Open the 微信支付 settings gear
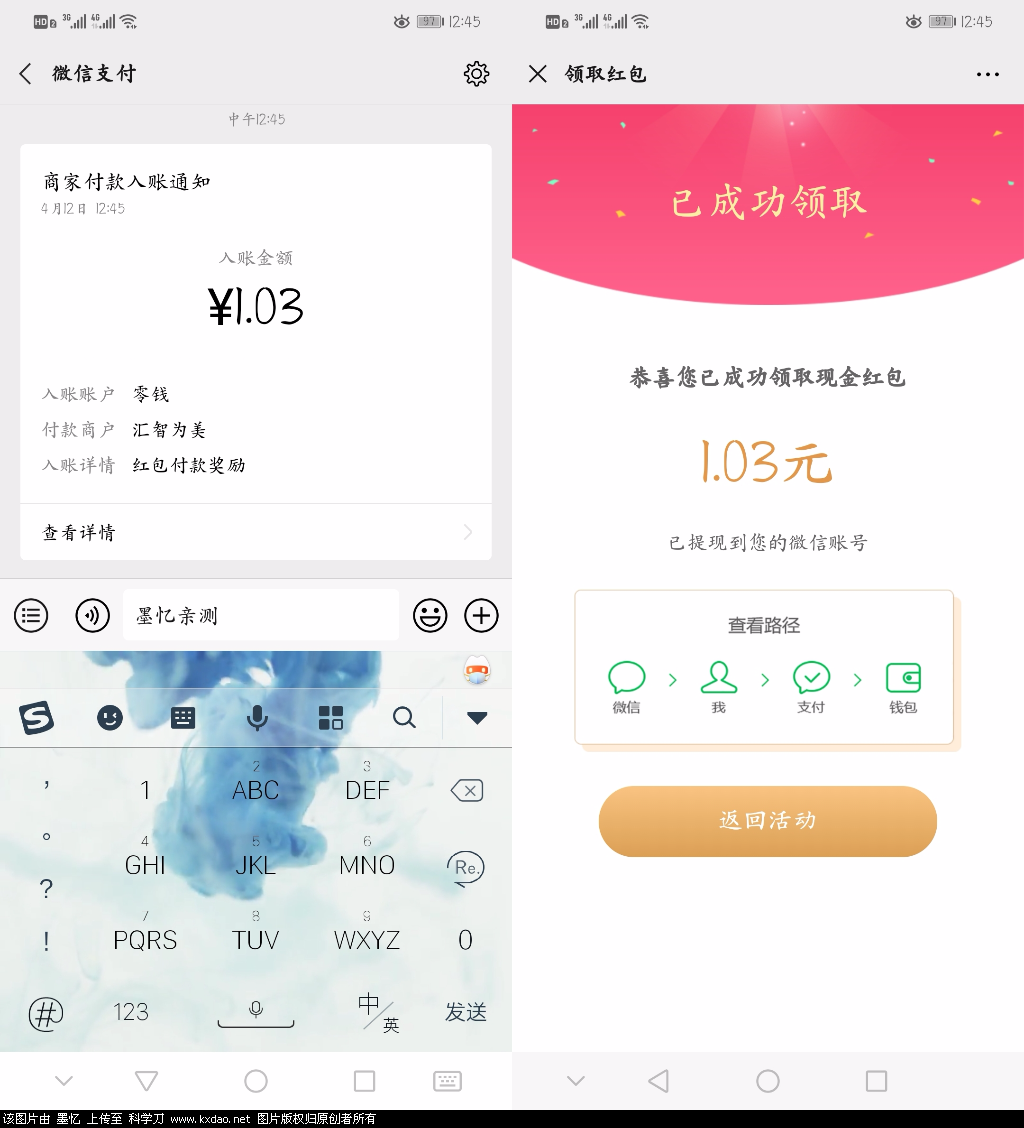1024x1128 pixels. [476, 74]
